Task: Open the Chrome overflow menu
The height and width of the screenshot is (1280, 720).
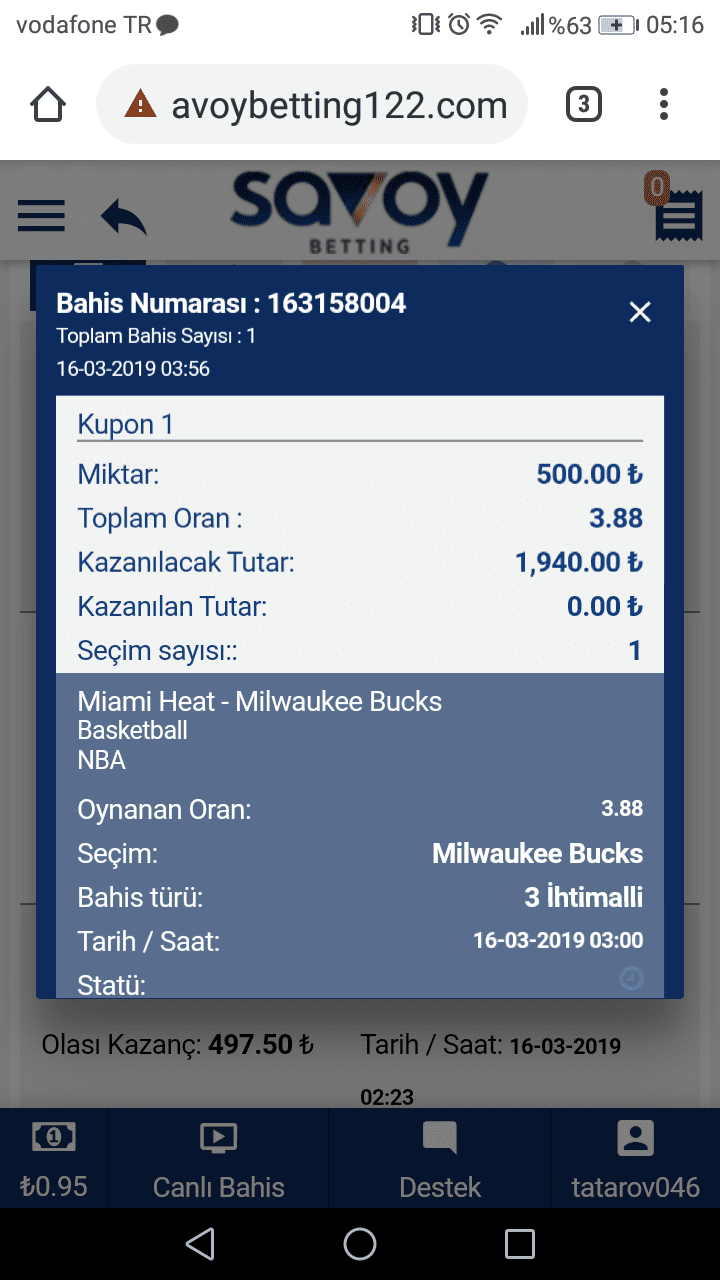Action: coord(664,104)
